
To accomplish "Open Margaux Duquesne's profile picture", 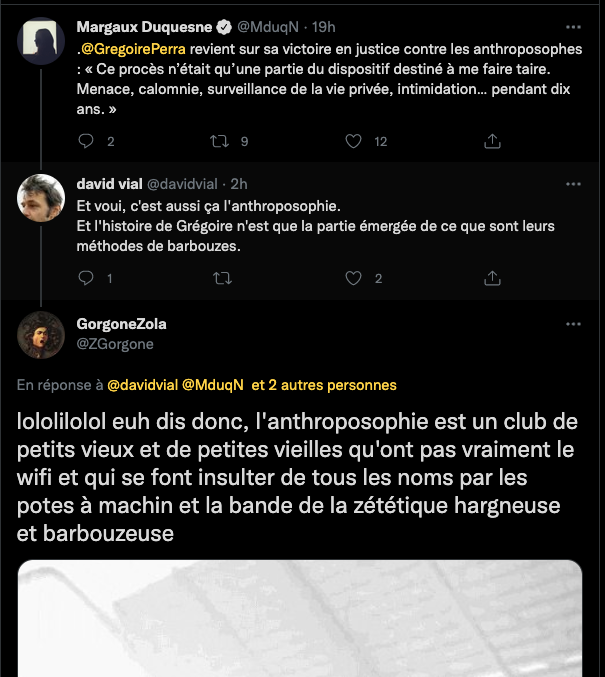I will (41, 43).
